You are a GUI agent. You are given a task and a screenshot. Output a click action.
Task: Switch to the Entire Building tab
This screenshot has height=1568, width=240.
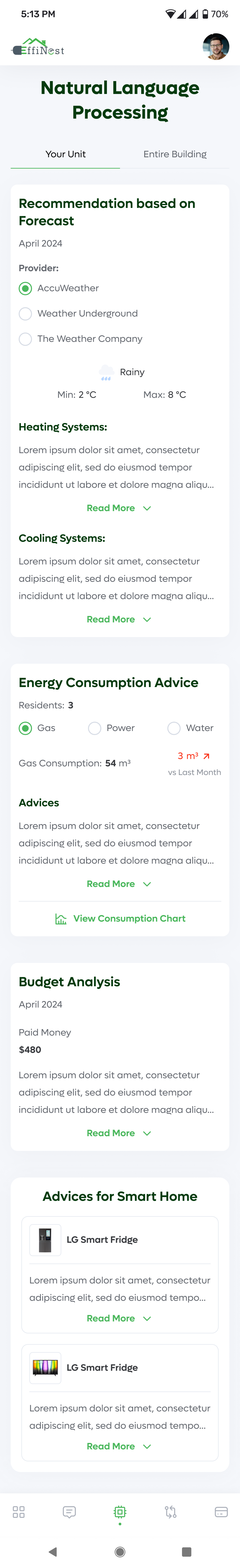[x=175, y=154]
